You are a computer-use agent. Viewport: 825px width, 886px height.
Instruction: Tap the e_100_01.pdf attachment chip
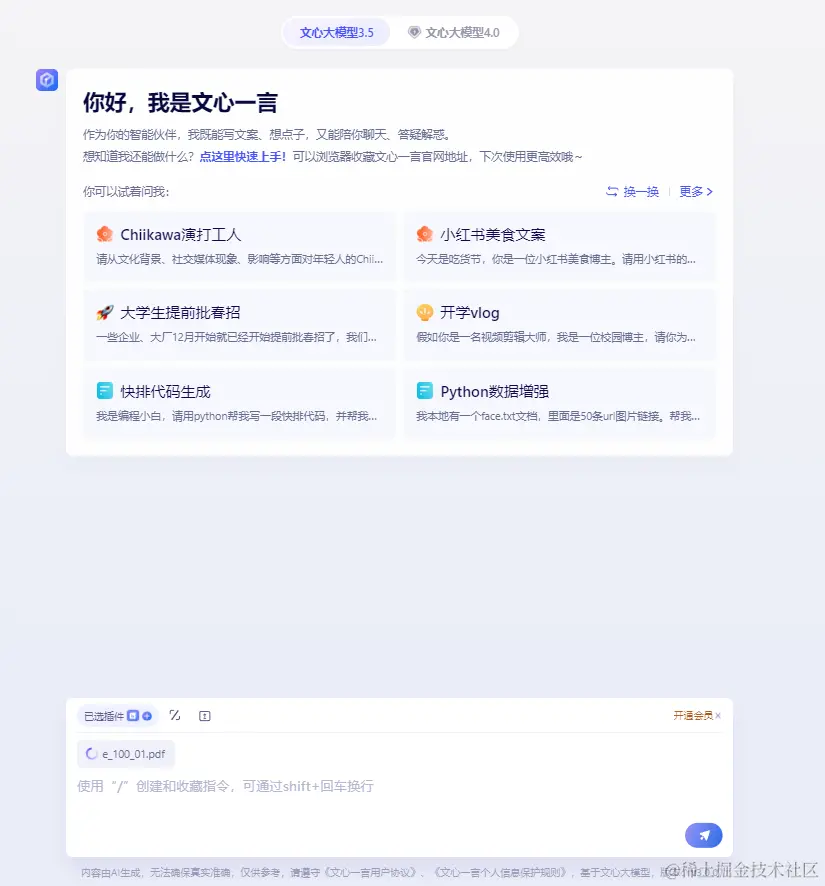pos(126,754)
